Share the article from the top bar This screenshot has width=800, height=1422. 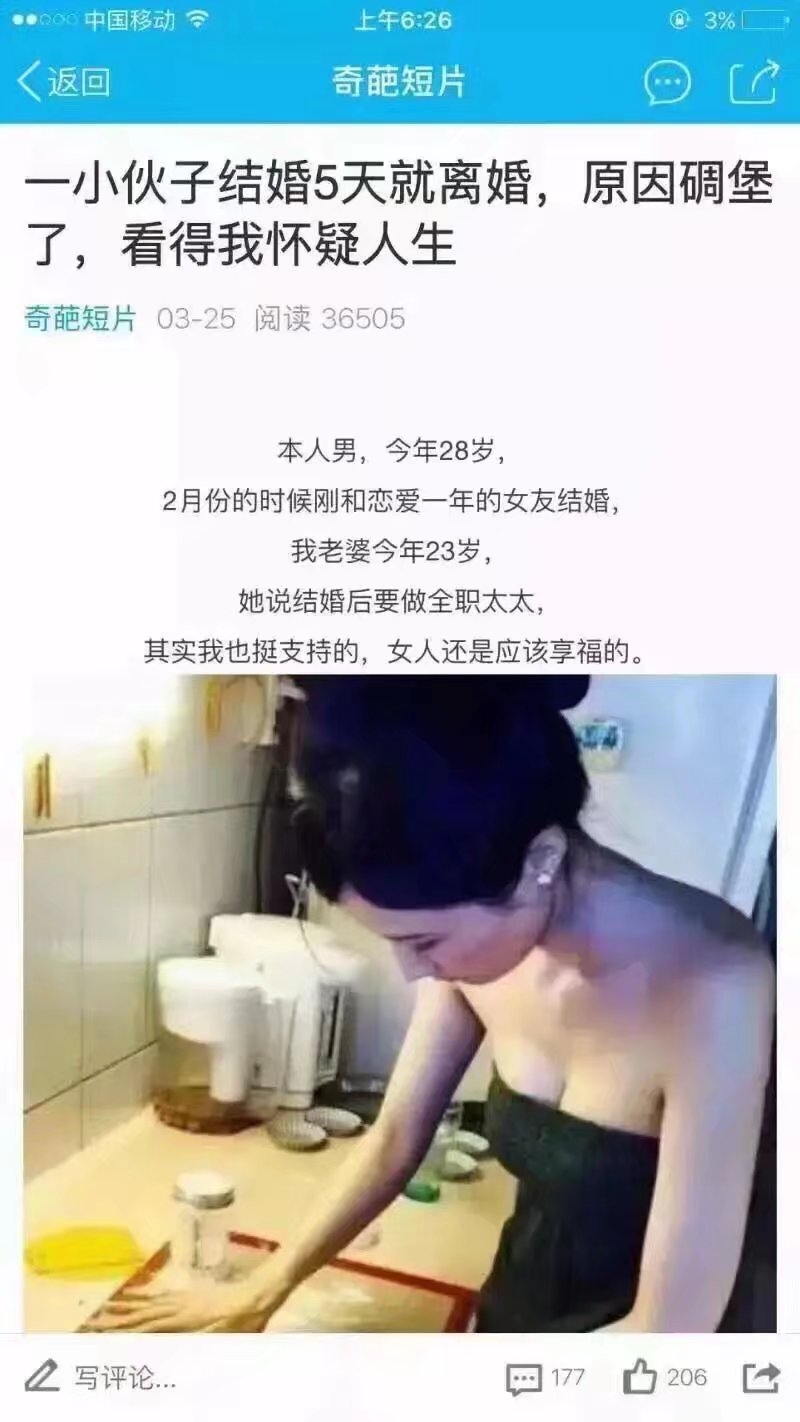[754, 82]
